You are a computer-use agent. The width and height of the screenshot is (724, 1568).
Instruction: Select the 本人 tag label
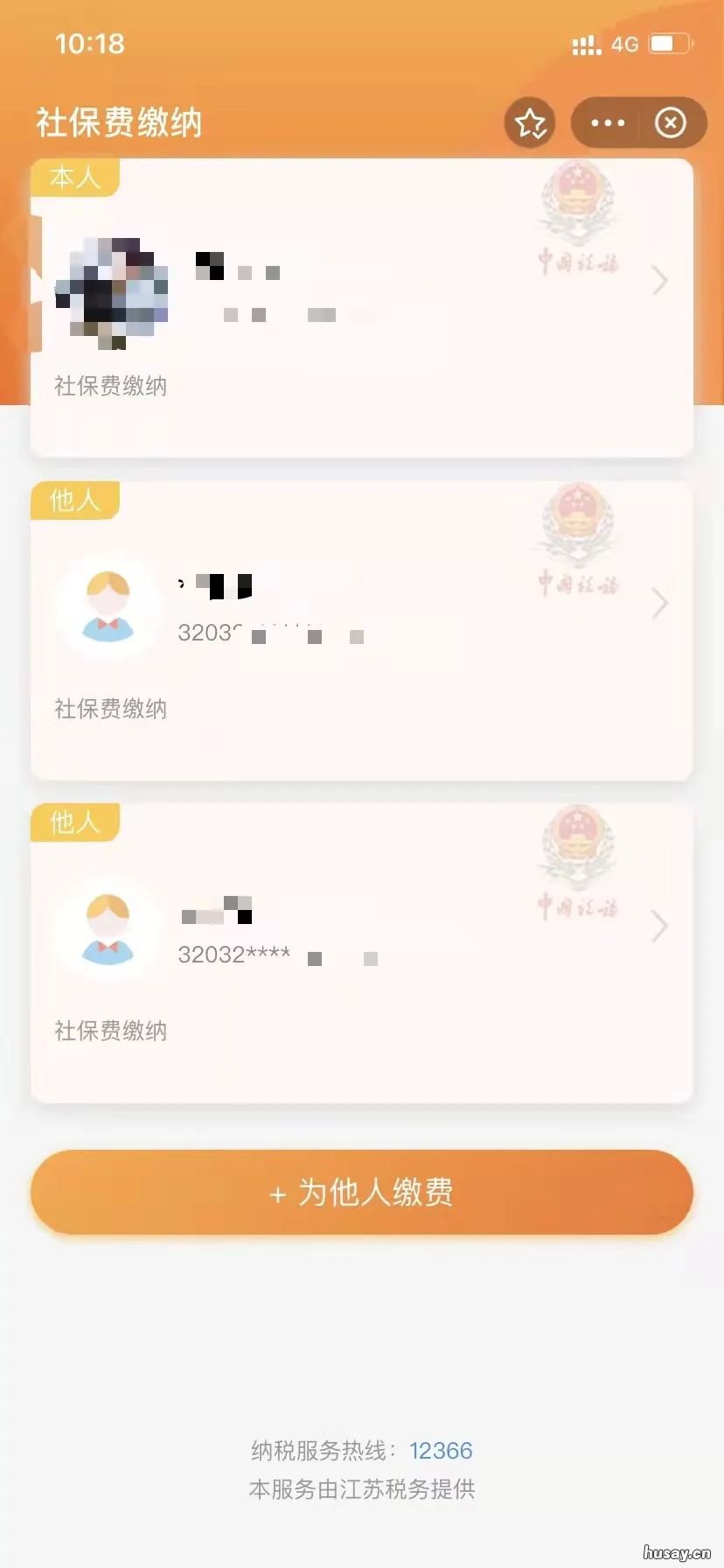(x=73, y=178)
